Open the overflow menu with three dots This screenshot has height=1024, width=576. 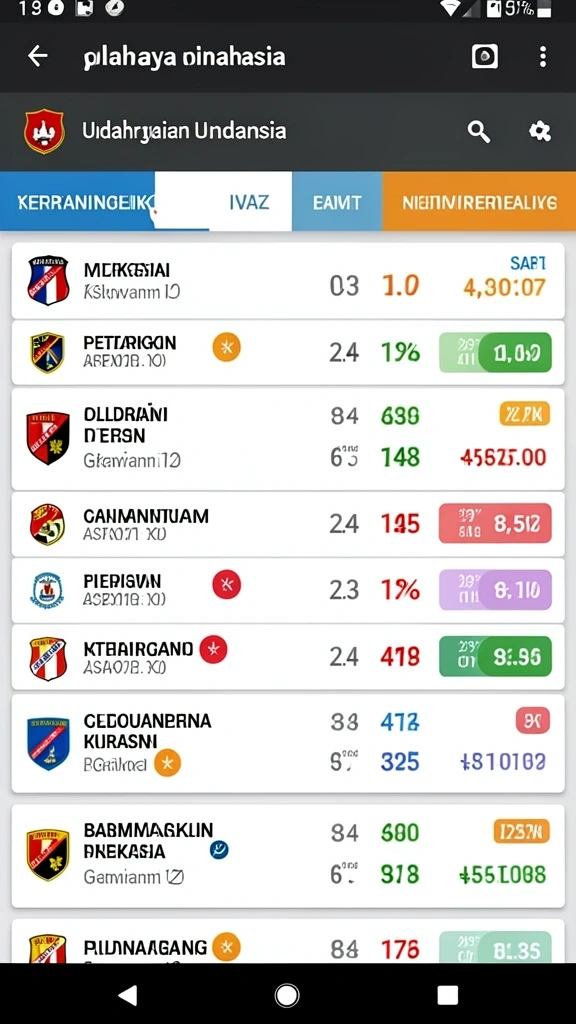542,57
